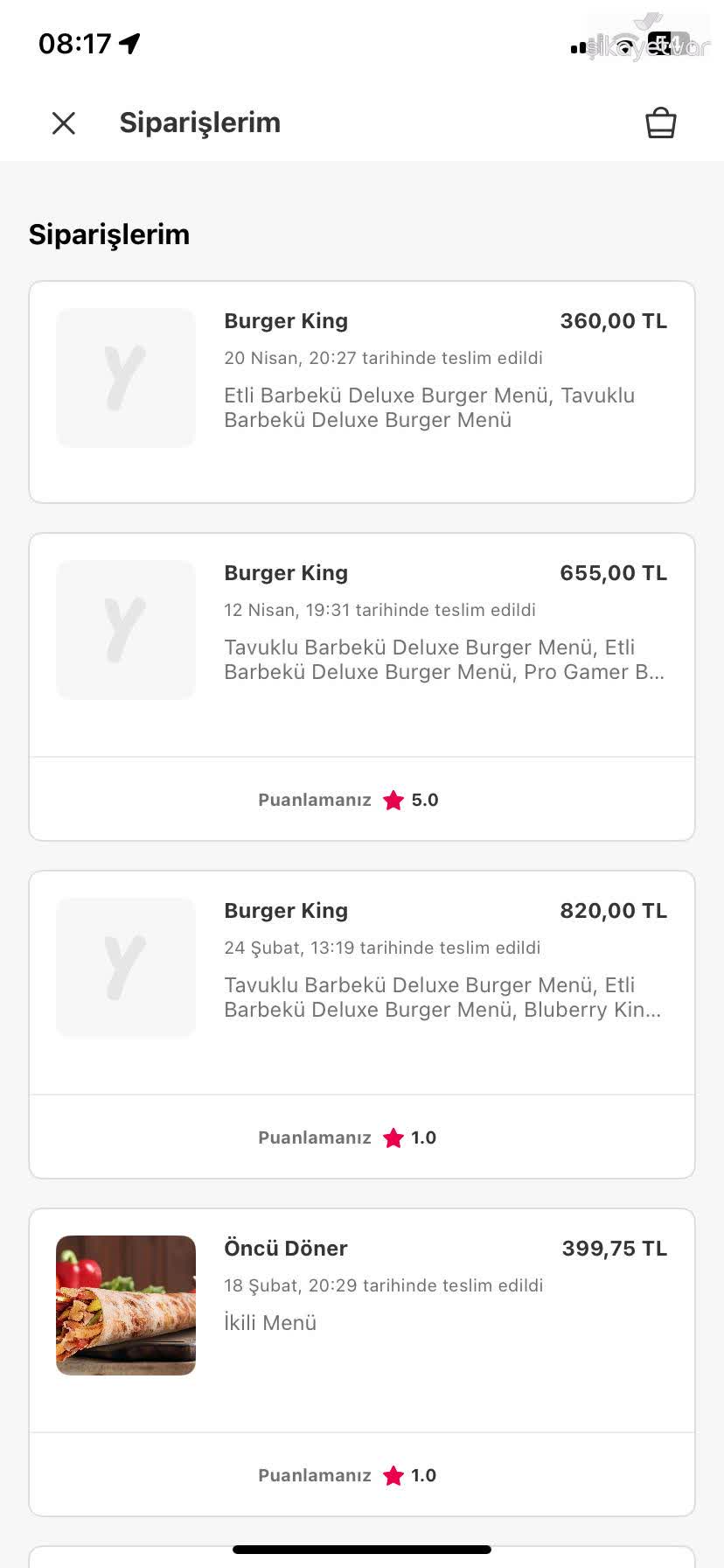The image size is (724, 1568).
Task: Close the Siparişlerim screen with the X
Action: pos(63,122)
